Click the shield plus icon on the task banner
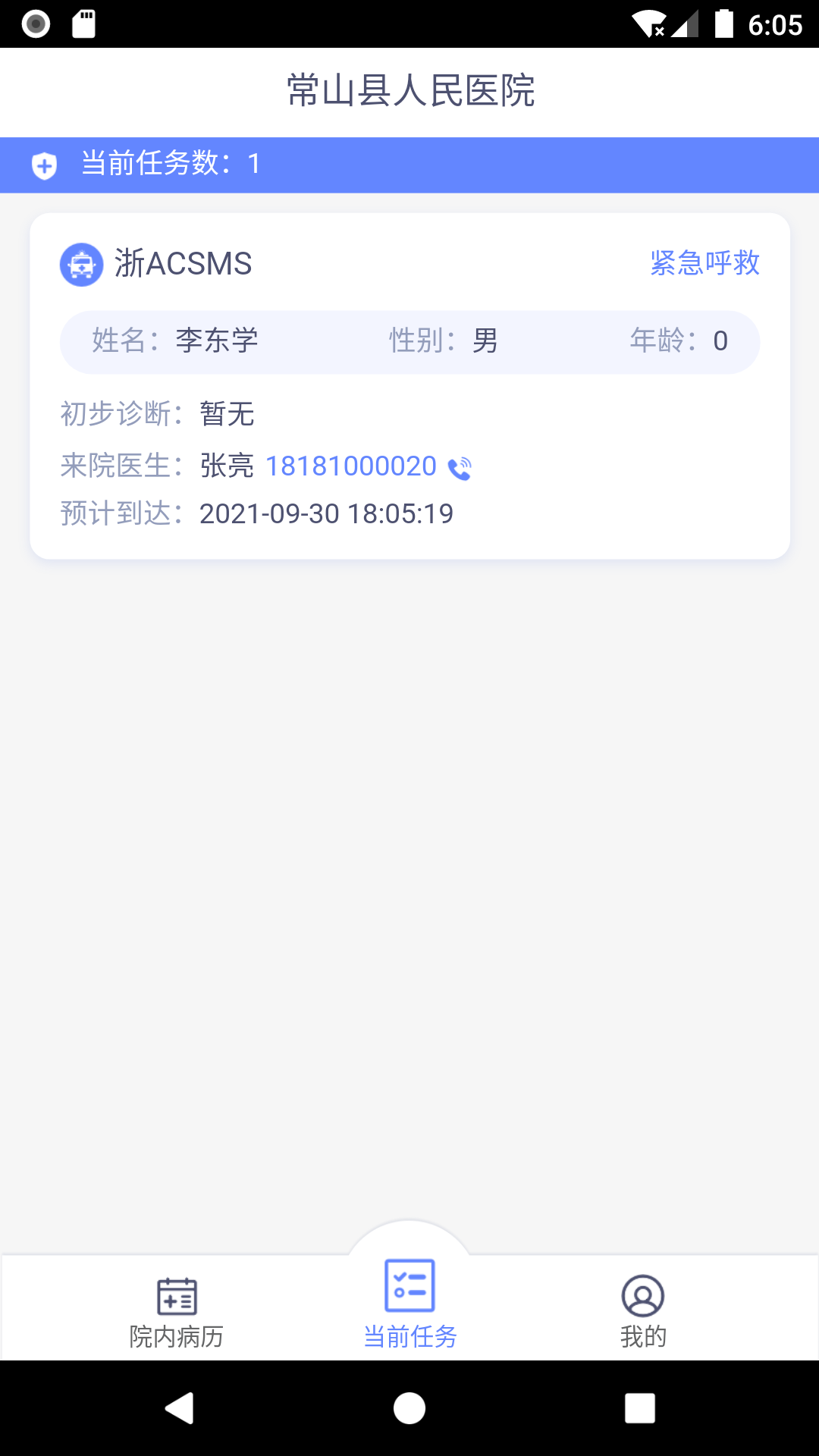This screenshot has width=819, height=1456. click(45, 165)
